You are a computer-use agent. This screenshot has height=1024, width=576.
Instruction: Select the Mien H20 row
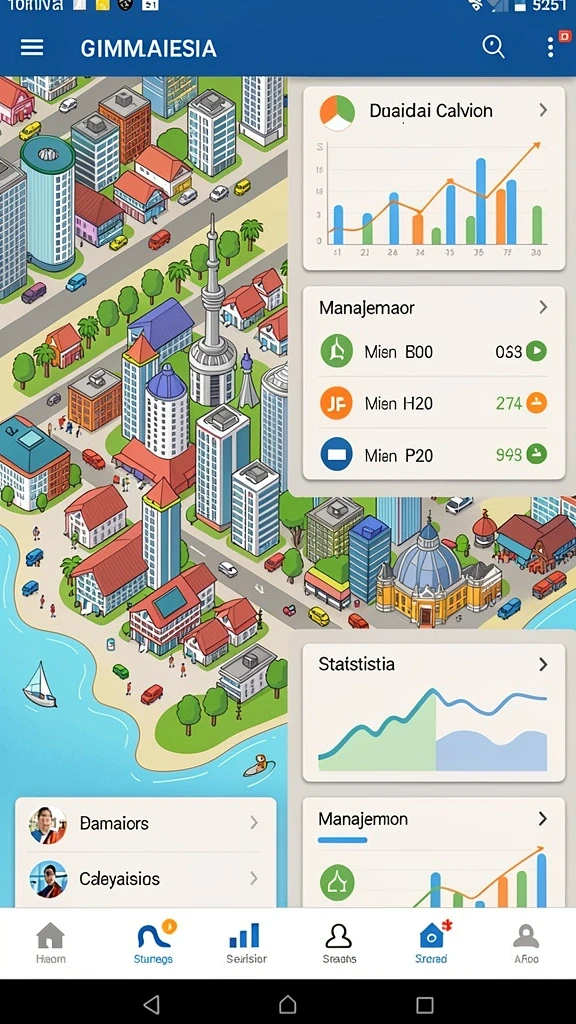point(434,404)
